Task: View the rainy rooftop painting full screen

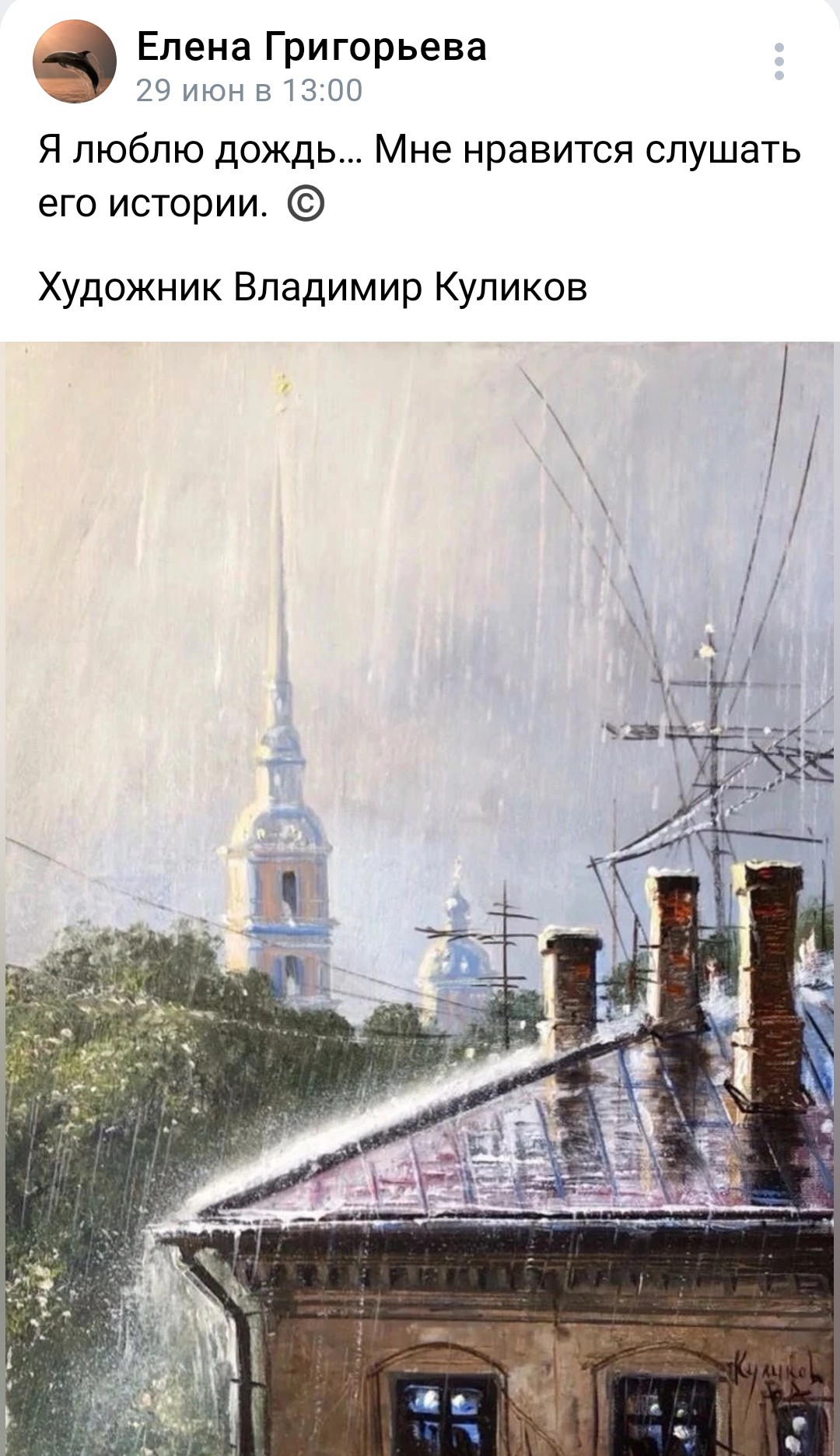Action: (x=420, y=899)
